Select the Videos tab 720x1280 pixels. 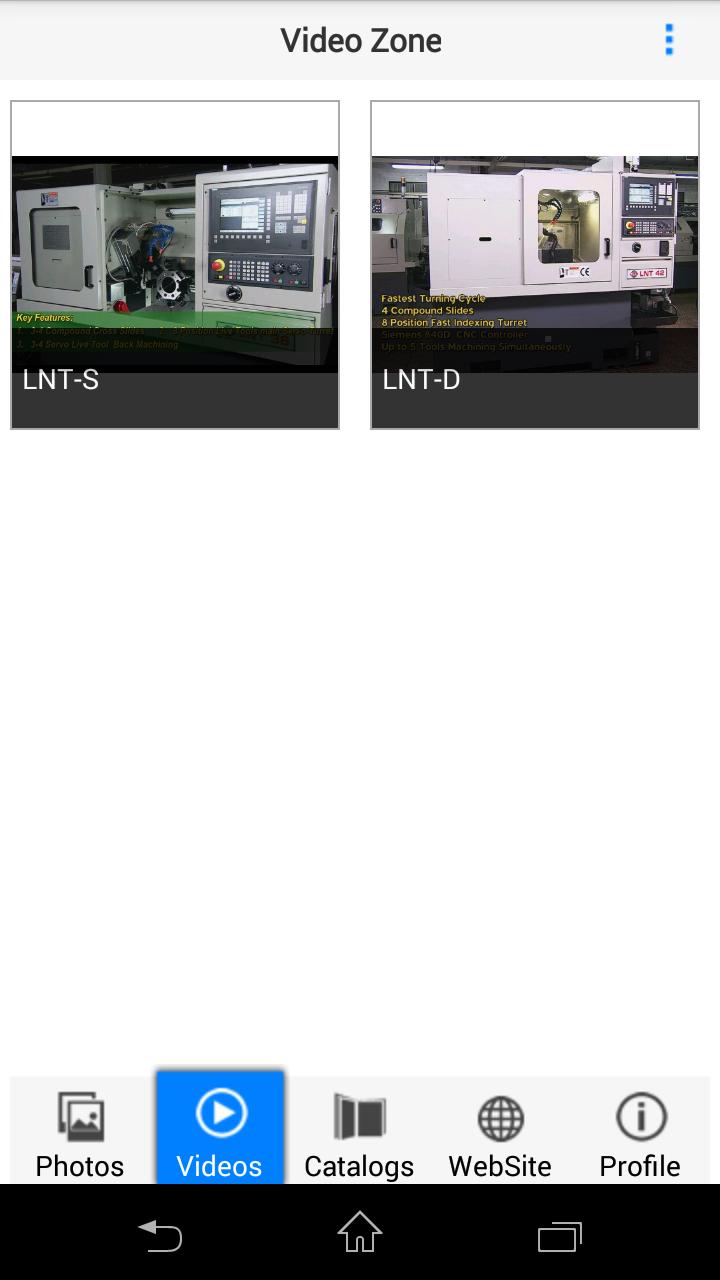[x=220, y=1130]
